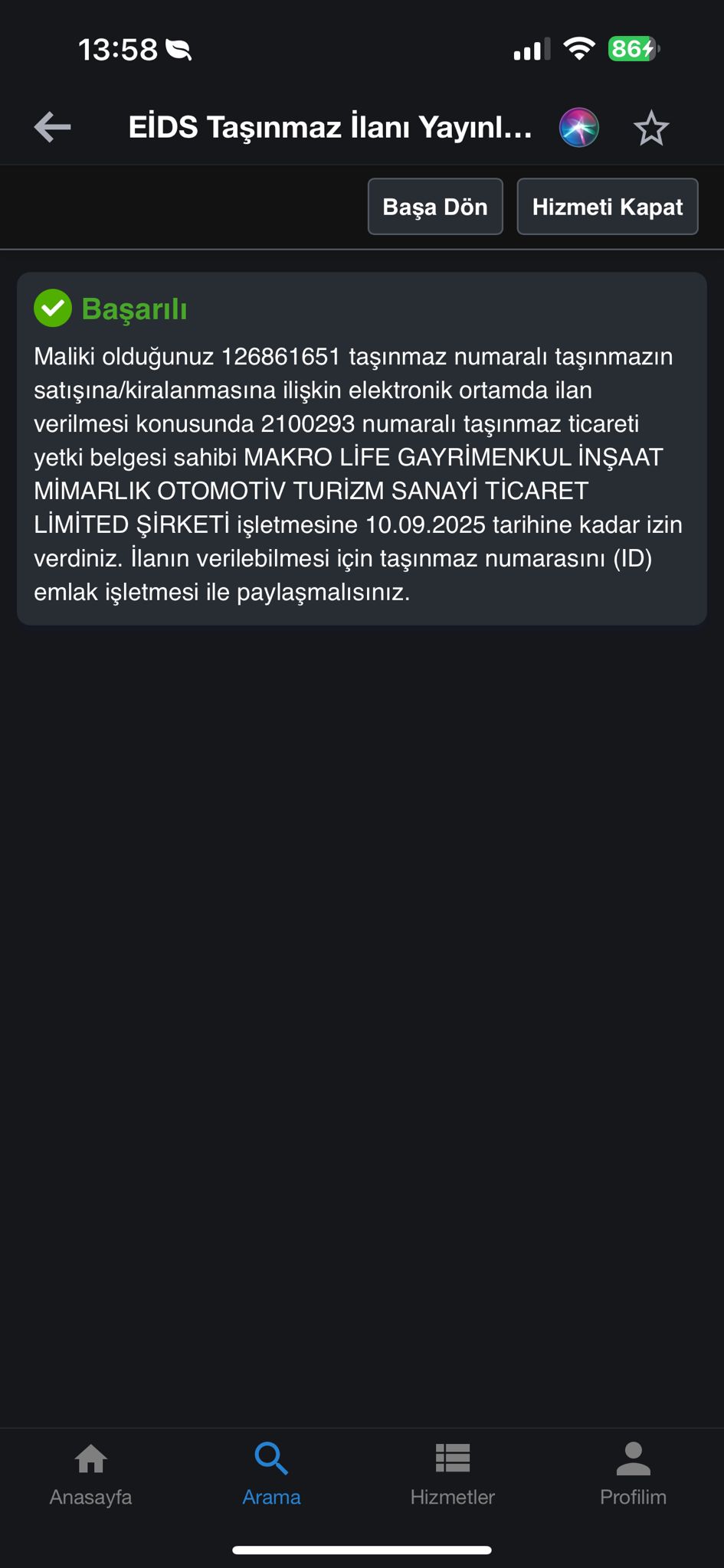Open the colorful assistant icon

[579, 127]
